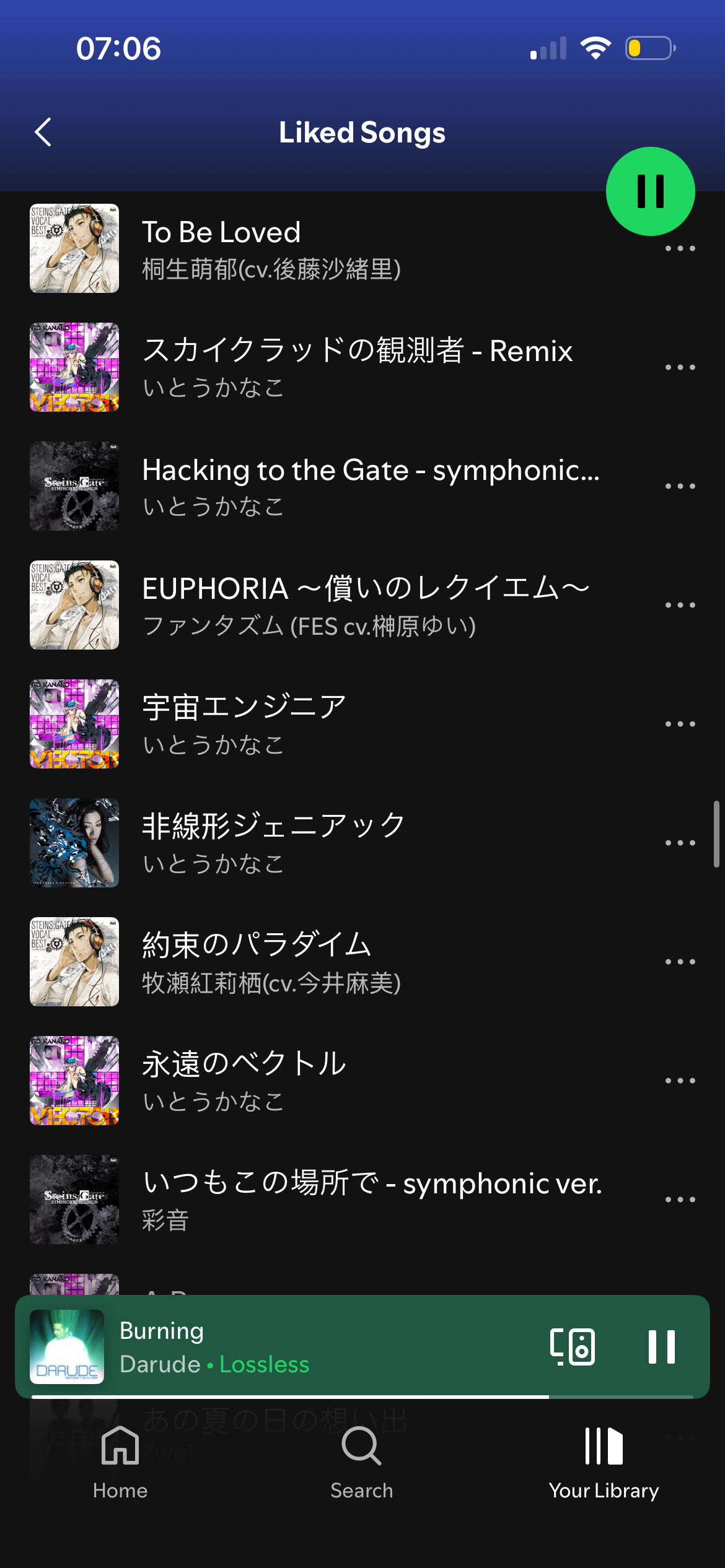
Task: Open the connect devices picker
Action: (573, 1347)
